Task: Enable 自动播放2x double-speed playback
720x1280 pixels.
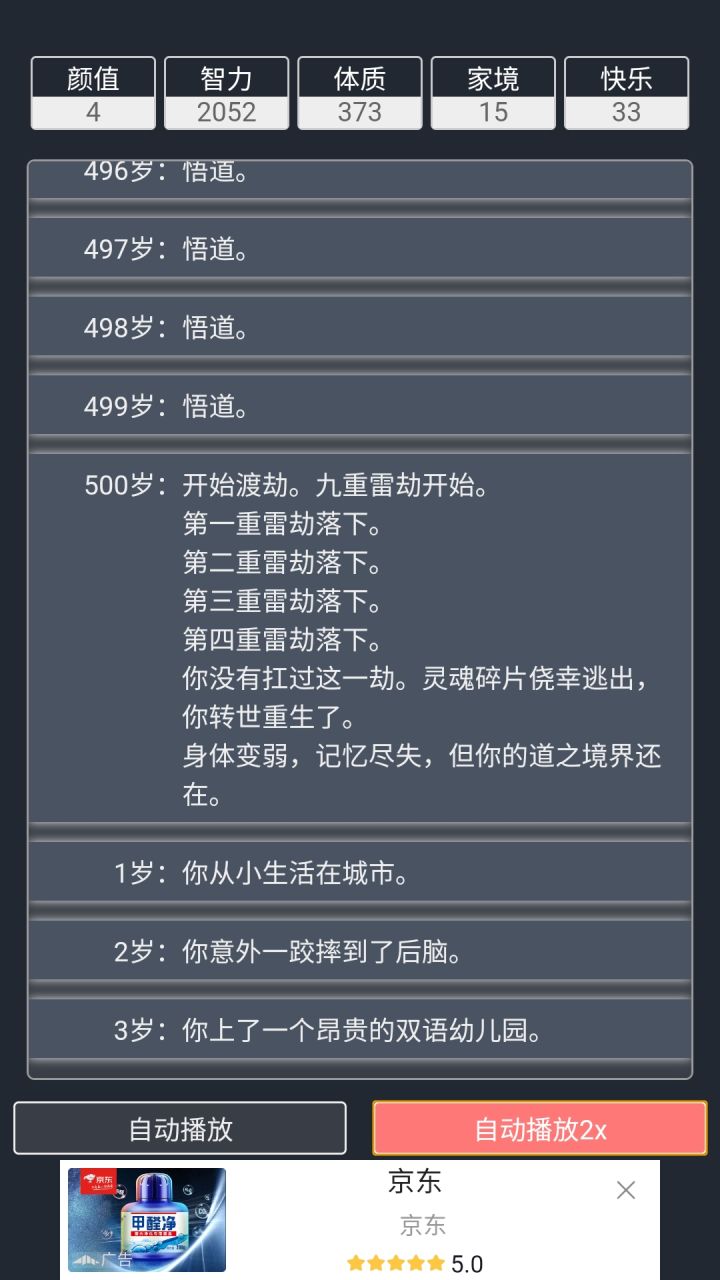Action: coord(540,1128)
